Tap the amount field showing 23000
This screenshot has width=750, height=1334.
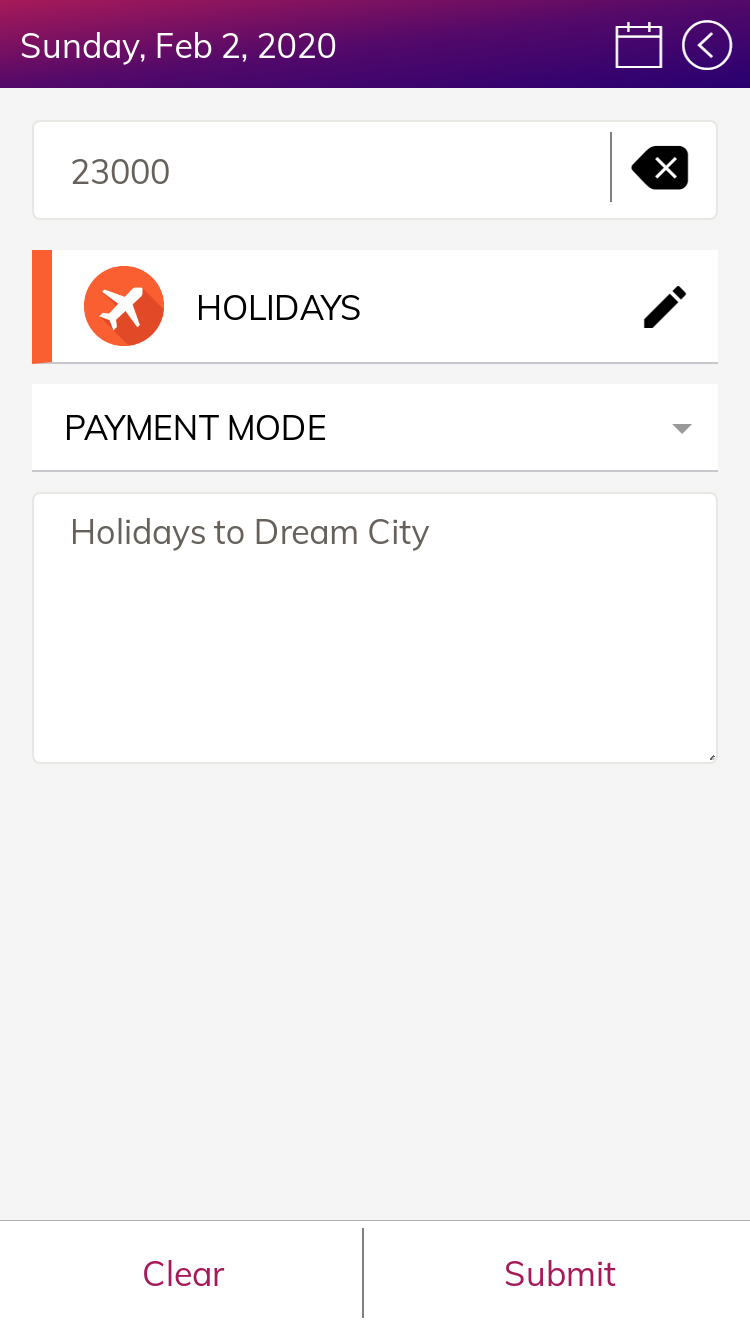[x=320, y=171]
